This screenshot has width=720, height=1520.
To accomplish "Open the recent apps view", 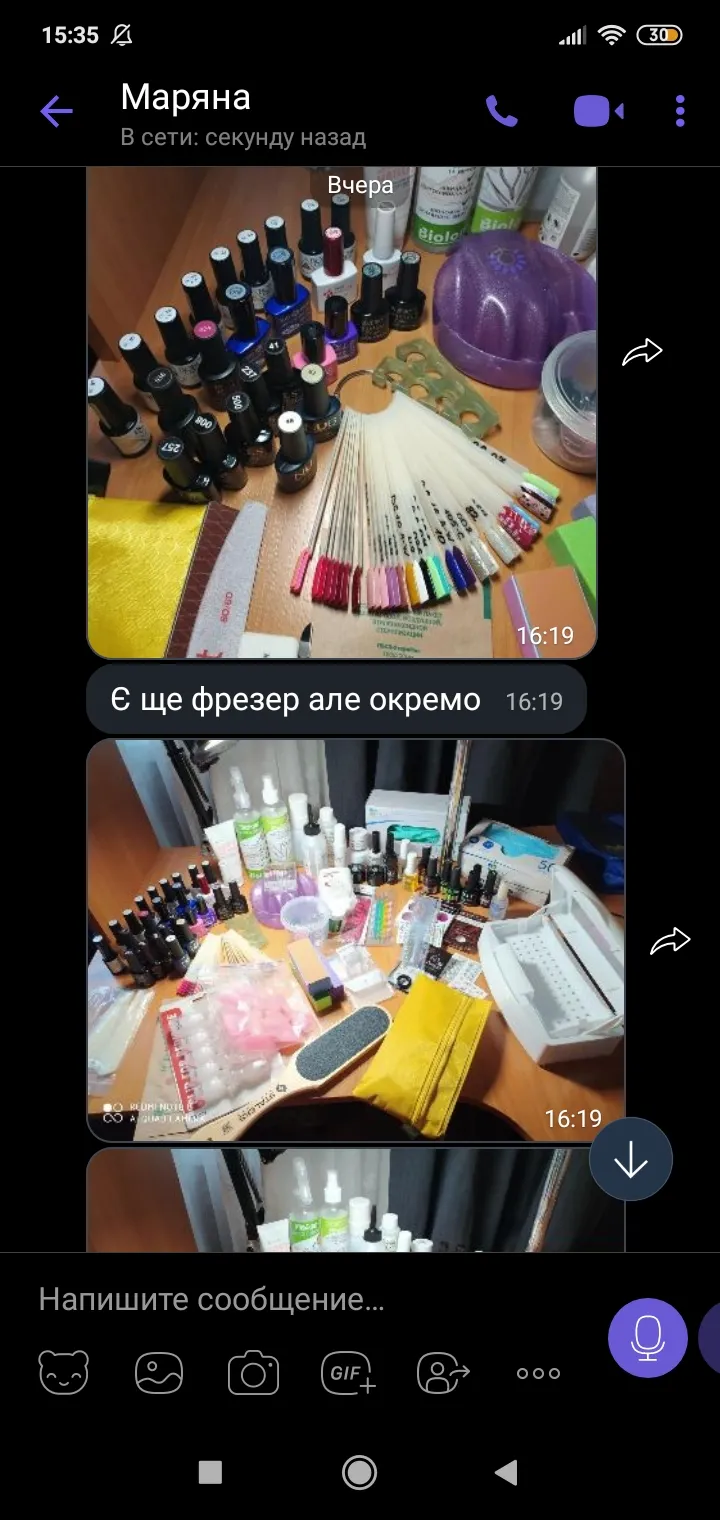I will 210,1471.
